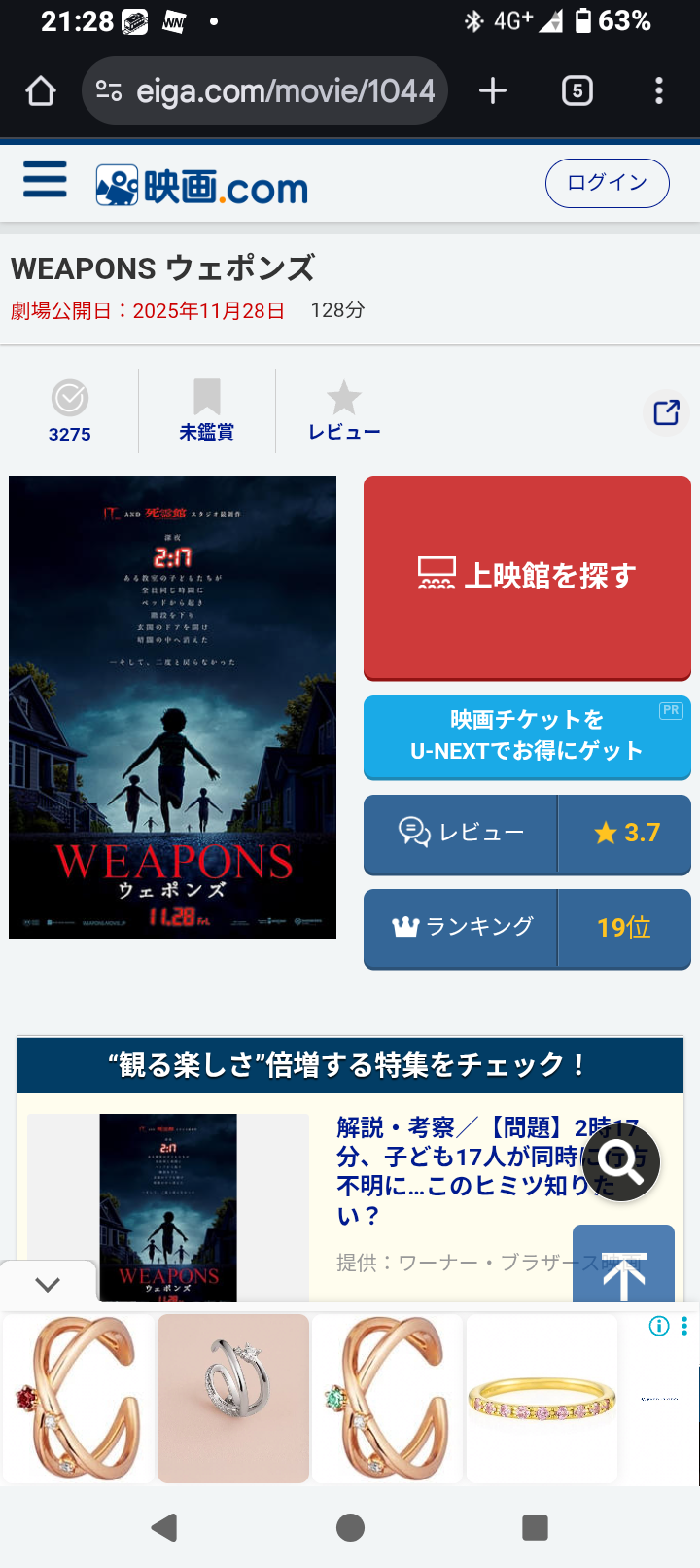
Task: View reviews rated 3.7
Action: [527, 834]
